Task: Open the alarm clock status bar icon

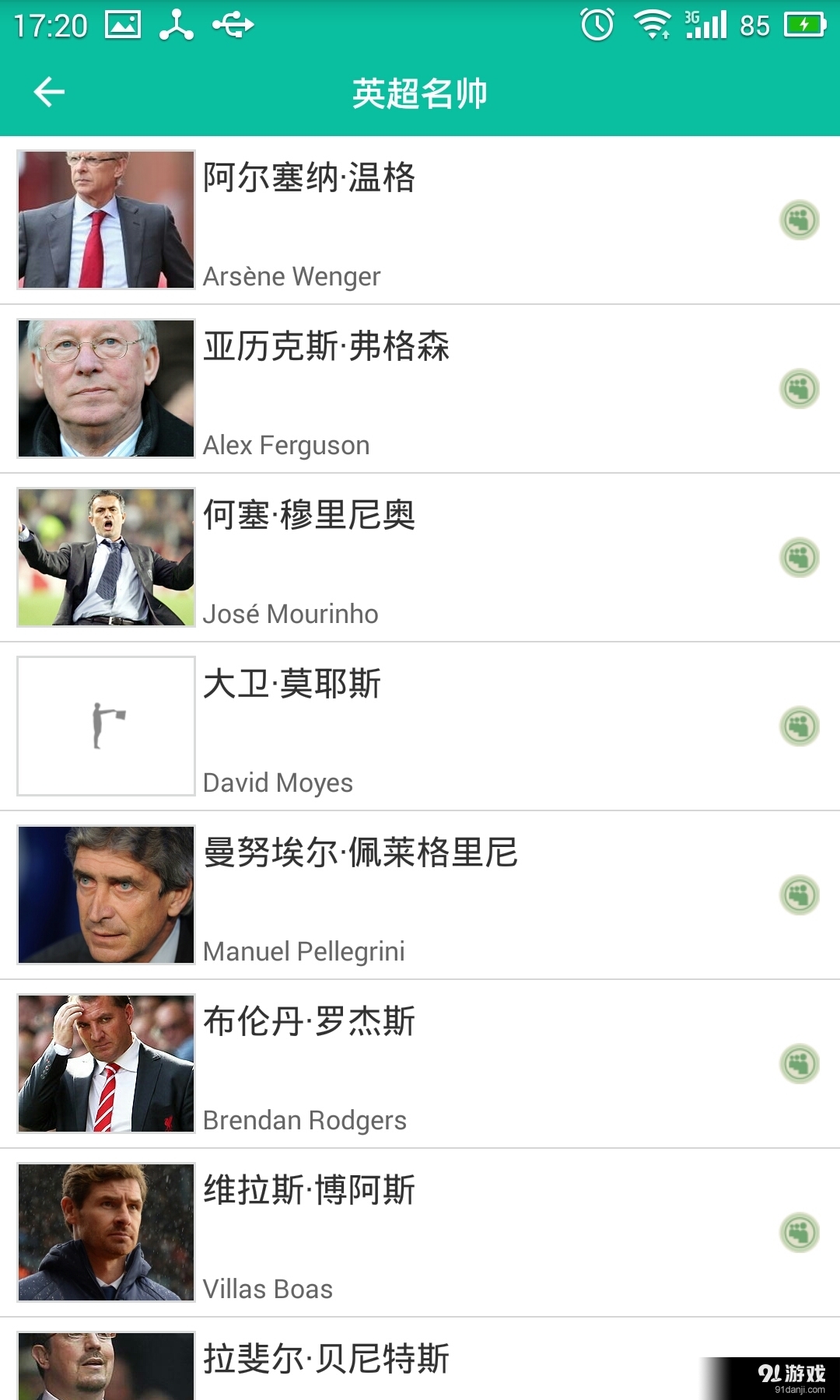Action: (x=596, y=25)
